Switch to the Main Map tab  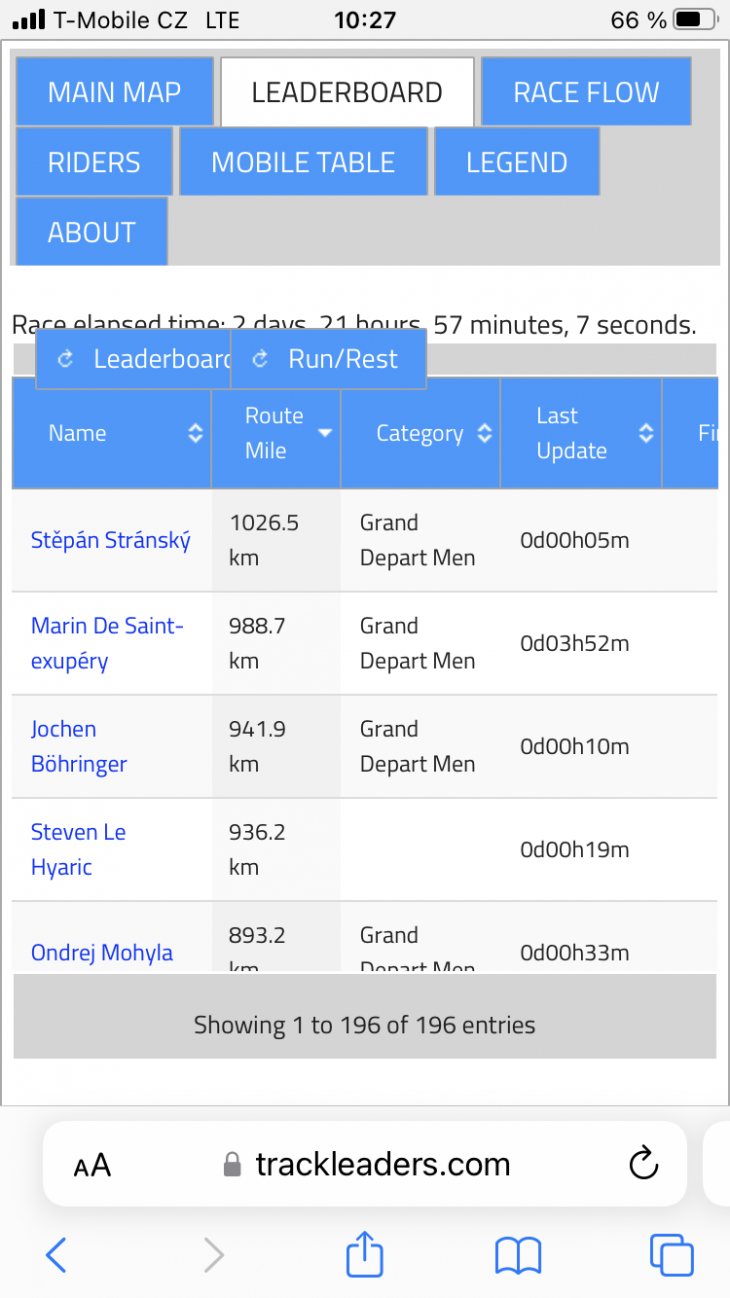coord(115,92)
